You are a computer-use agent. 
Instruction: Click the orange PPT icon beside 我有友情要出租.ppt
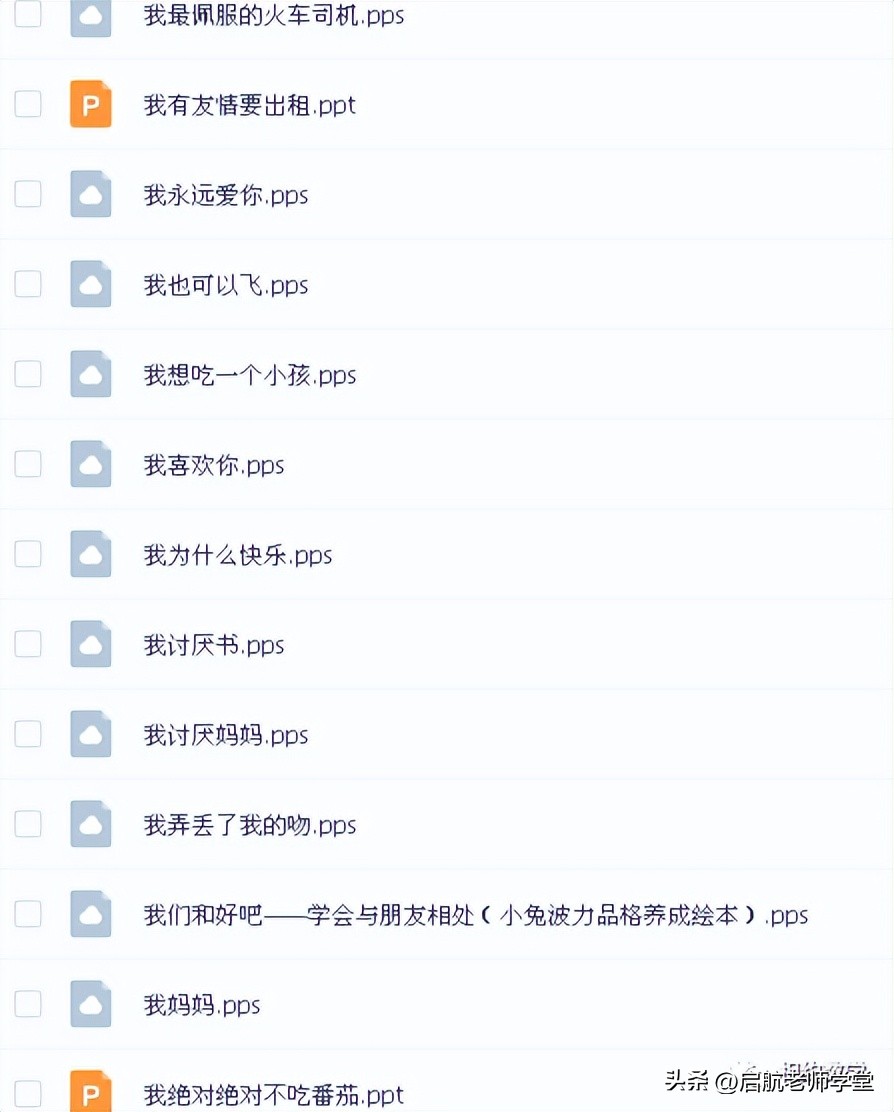pyautogui.click(x=90, y=104)
